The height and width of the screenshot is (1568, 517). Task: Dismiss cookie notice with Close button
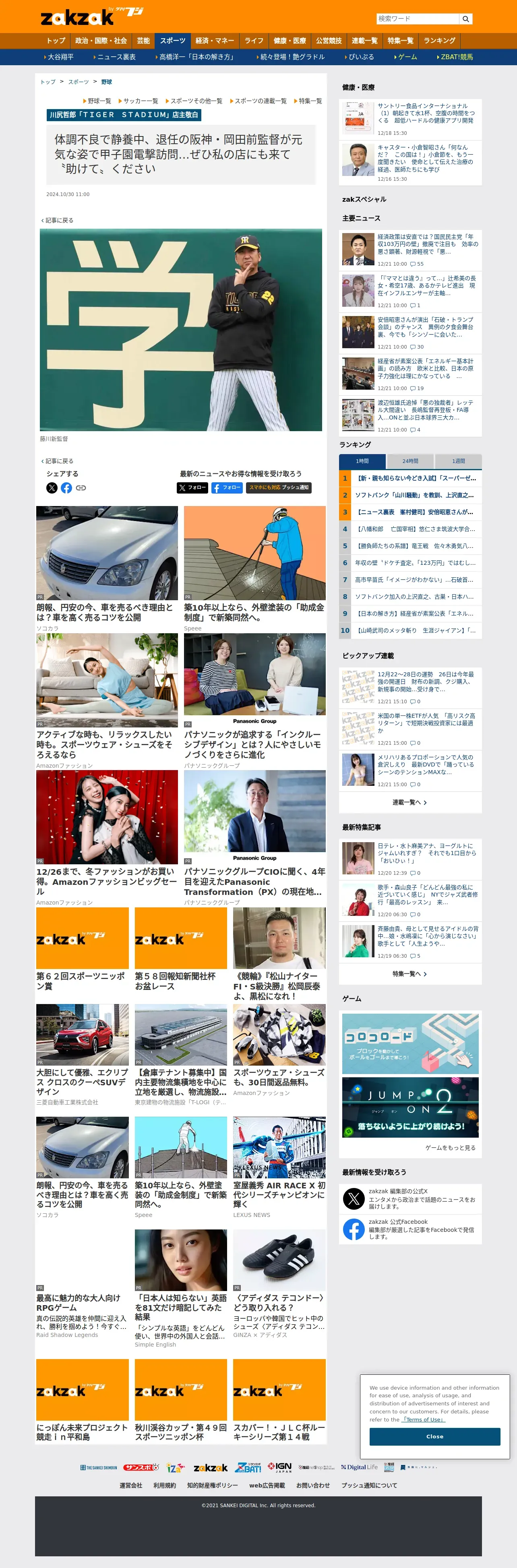point(434,1436)
